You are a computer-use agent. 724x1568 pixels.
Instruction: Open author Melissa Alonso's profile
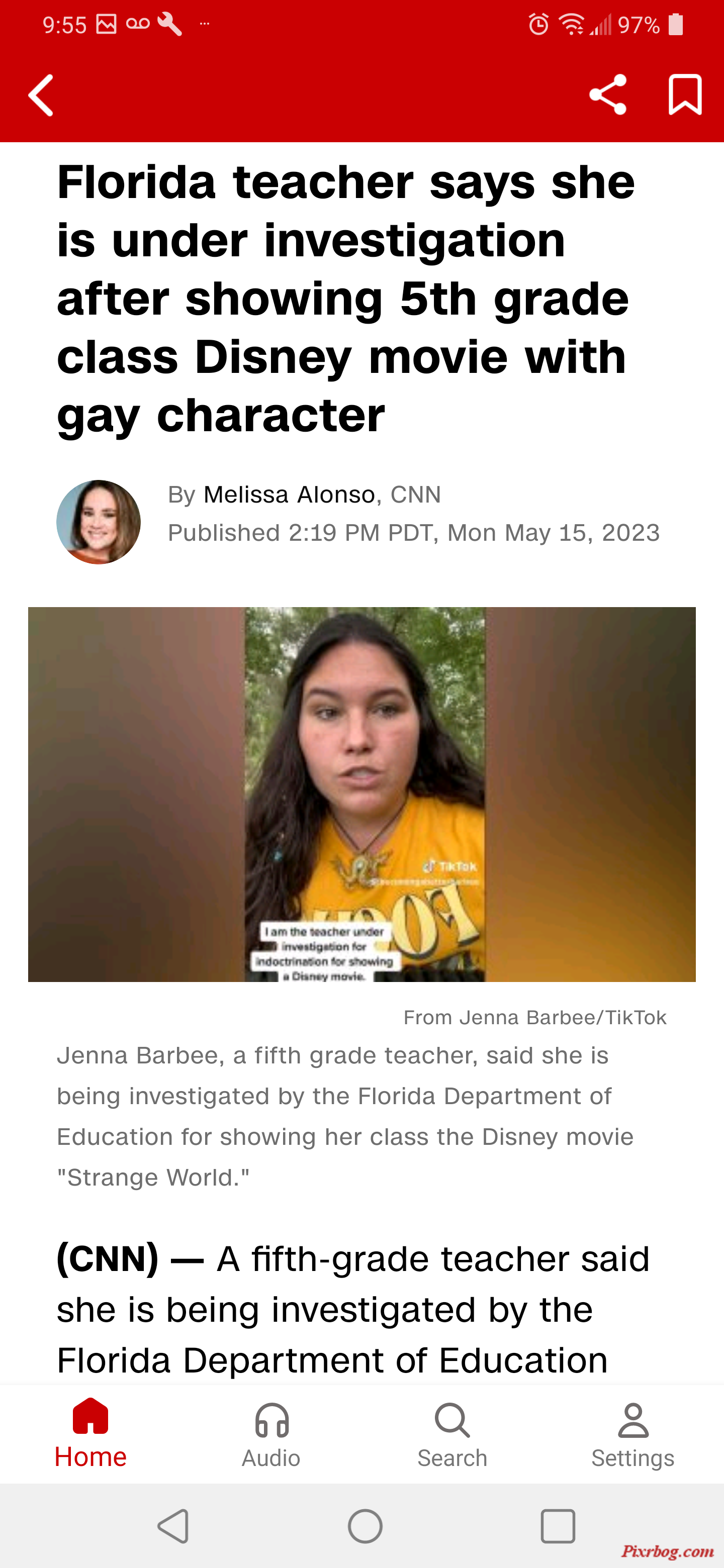point(289,494)
